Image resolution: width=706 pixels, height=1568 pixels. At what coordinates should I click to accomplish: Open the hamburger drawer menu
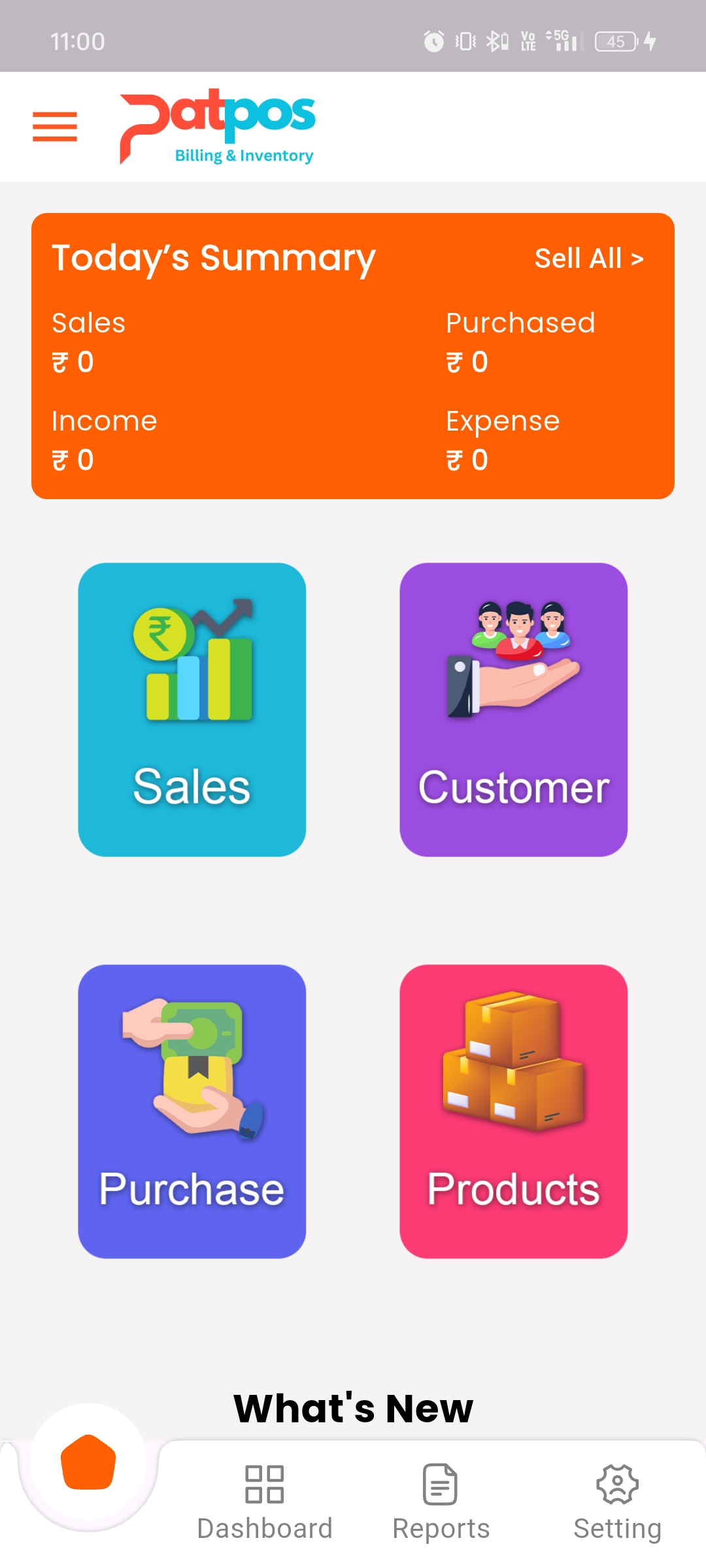55,127
